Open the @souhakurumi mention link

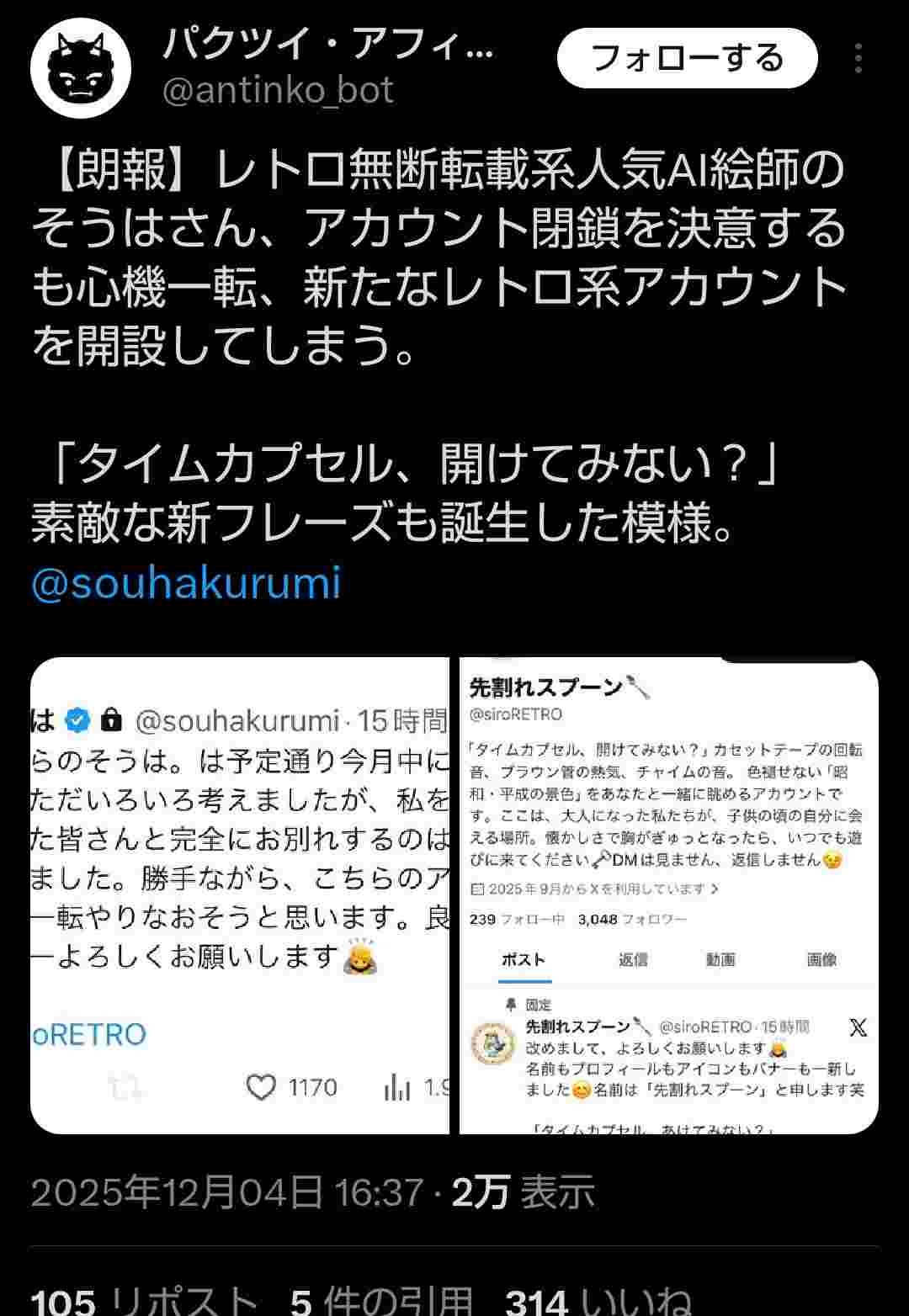pyautogui.click(x=185, y=583)
